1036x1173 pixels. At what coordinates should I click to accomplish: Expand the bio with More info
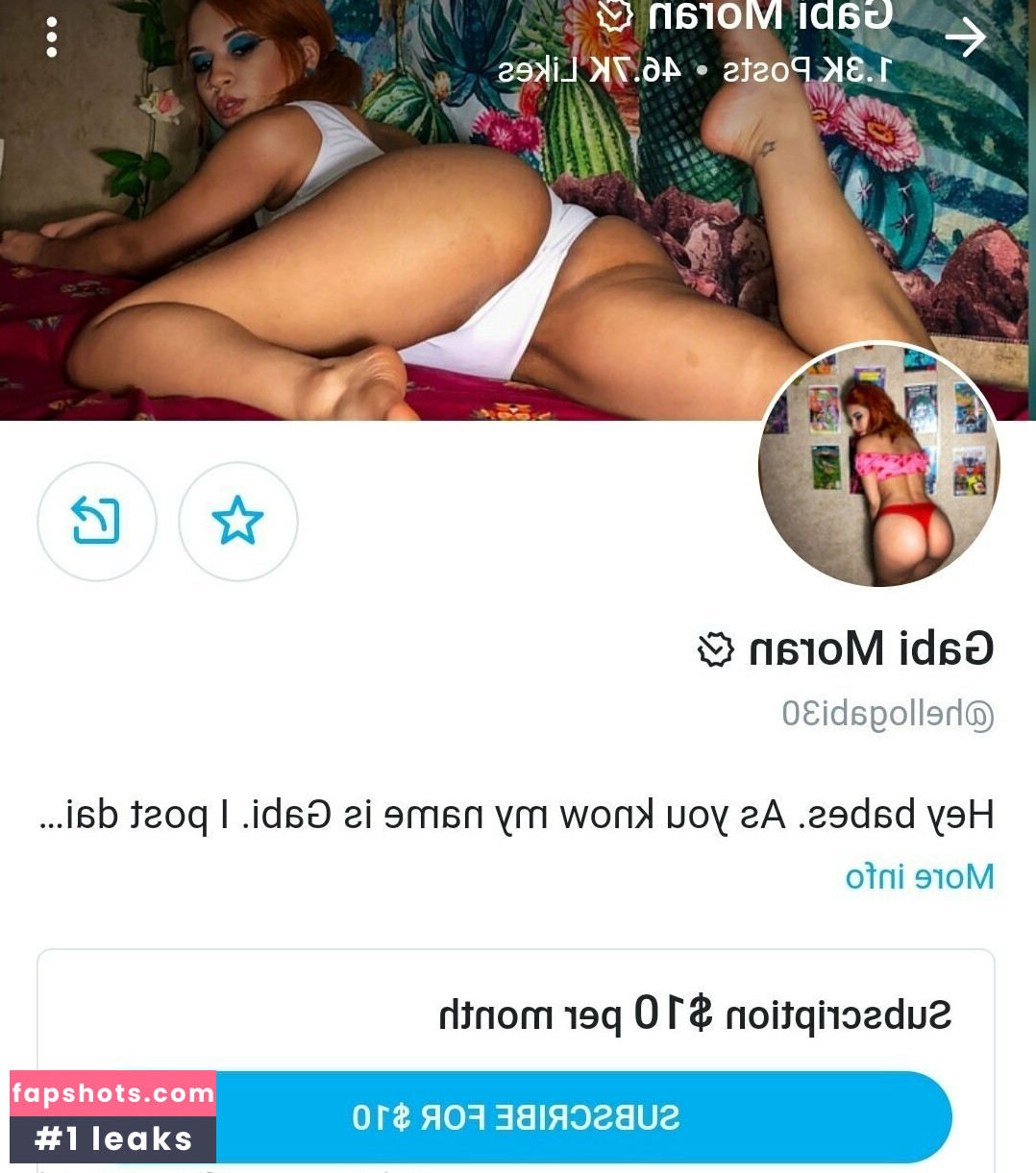pyautogui.click(x=920, y=877)
